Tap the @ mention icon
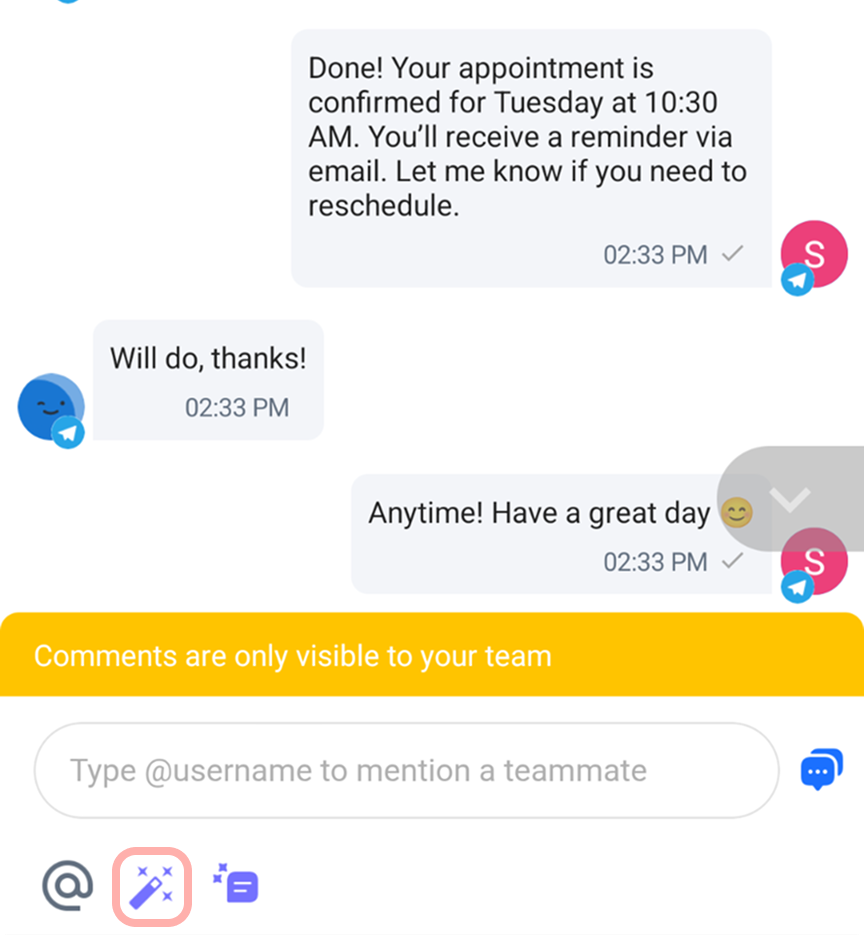Image resolution: width=864 pixels, height=935 pixels. 67,885
